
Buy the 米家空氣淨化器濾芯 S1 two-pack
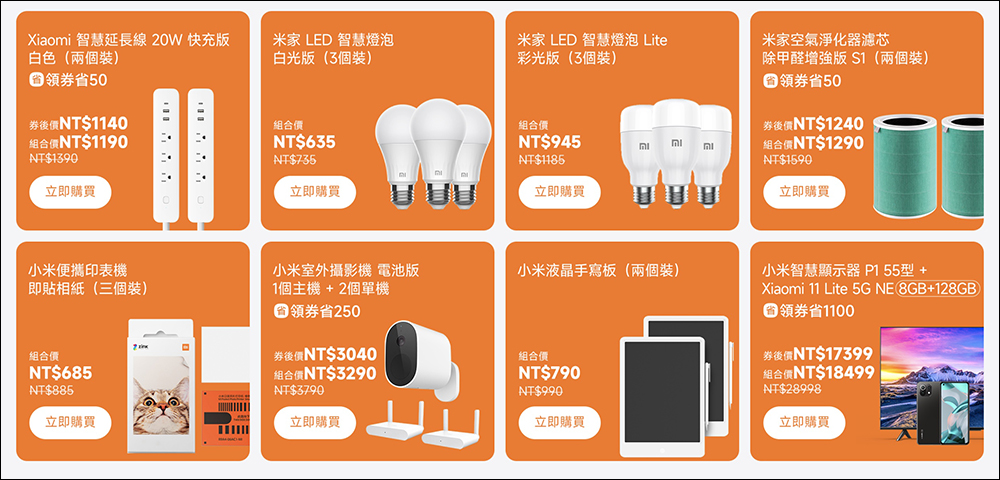click(803, 191)
